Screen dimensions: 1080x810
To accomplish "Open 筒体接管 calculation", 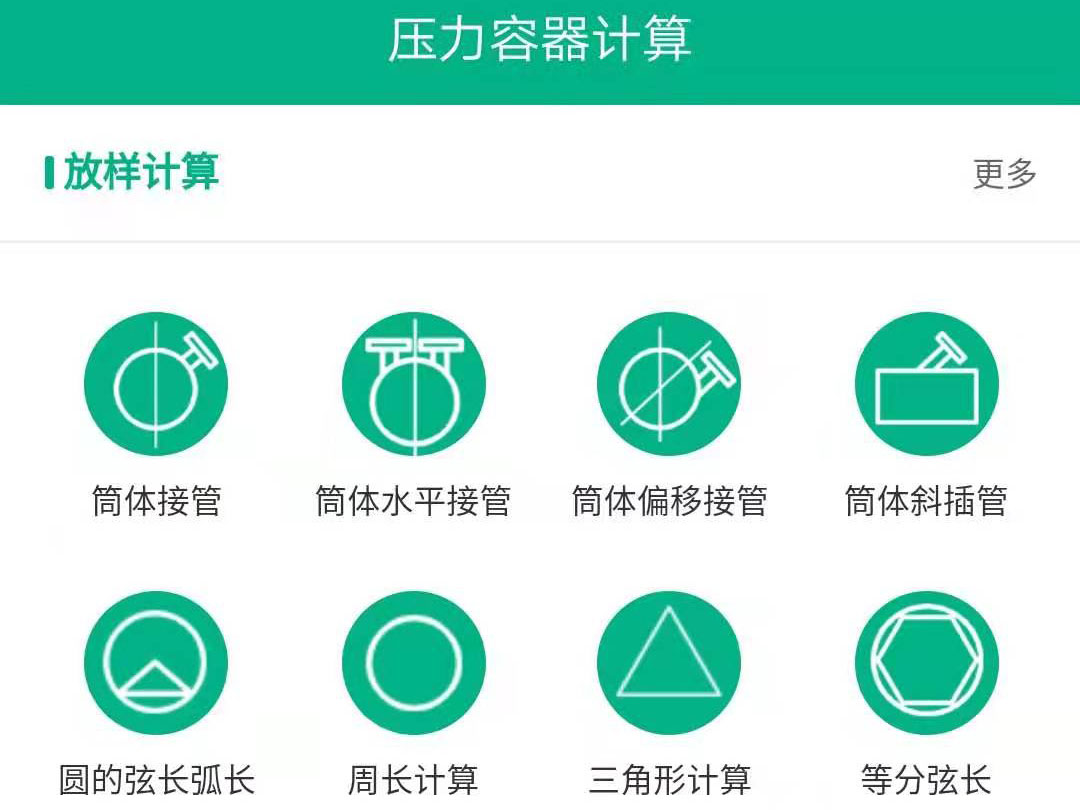I will click(x=156, y=385).
